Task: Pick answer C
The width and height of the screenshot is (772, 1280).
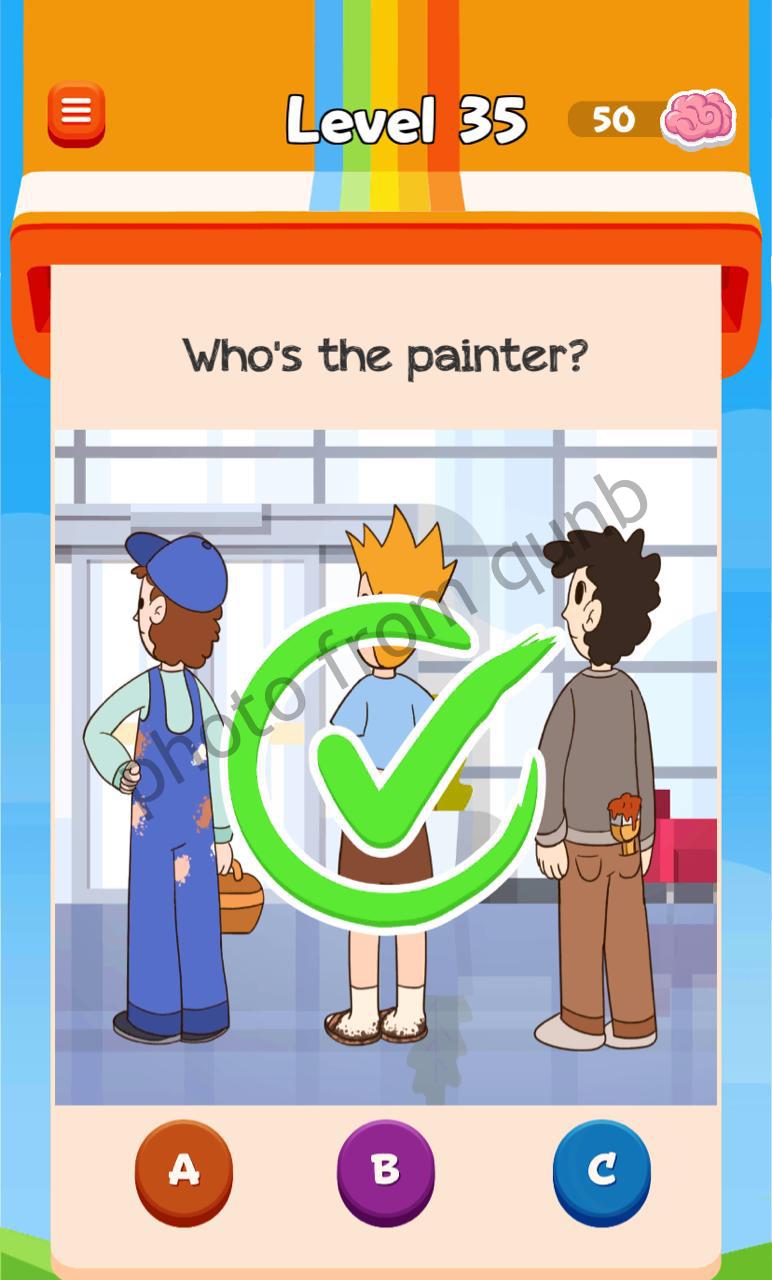Action: pyautogui.click(x=601, y=1170)
